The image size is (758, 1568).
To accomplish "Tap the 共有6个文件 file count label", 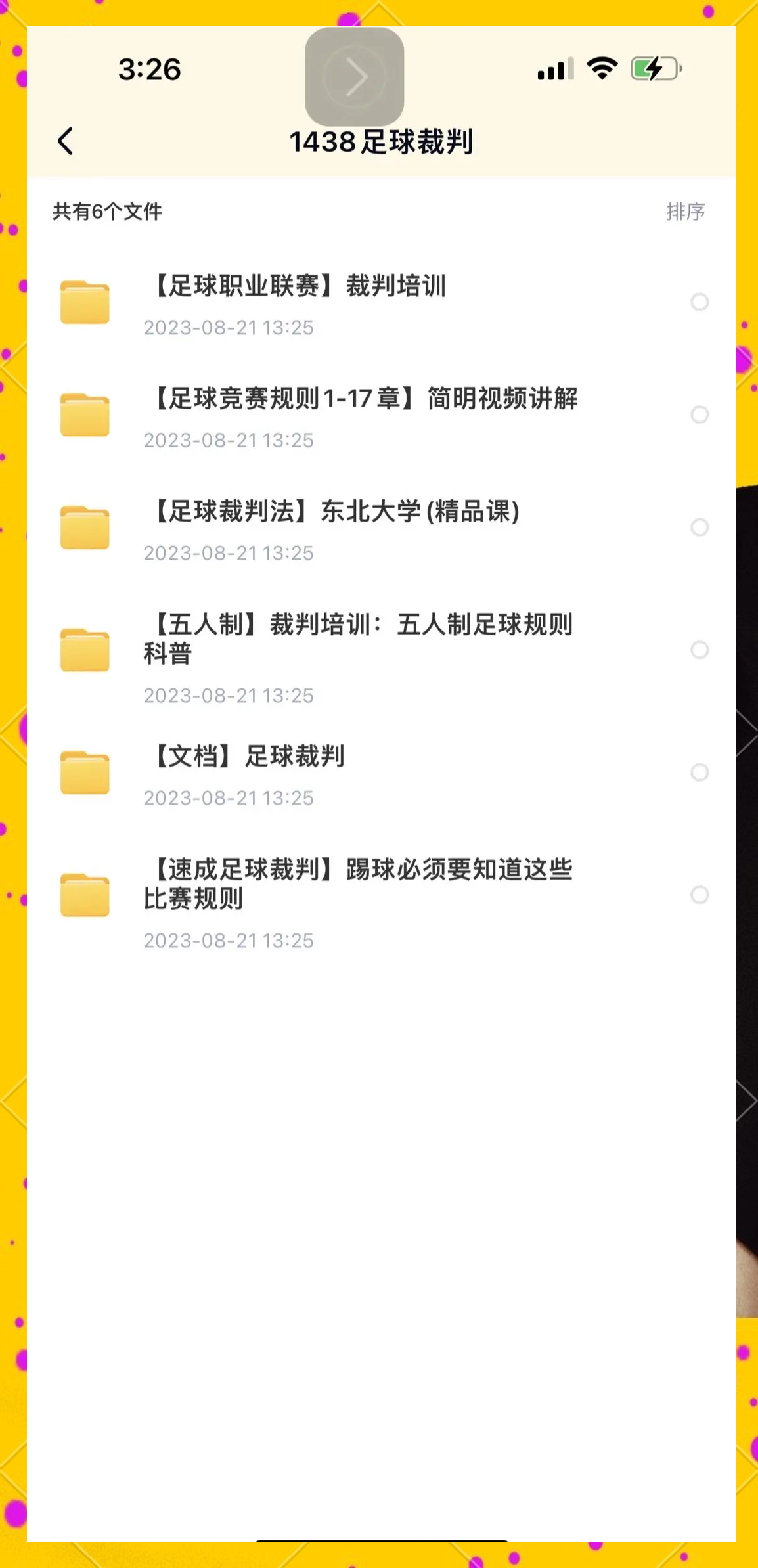I will 107,212.
